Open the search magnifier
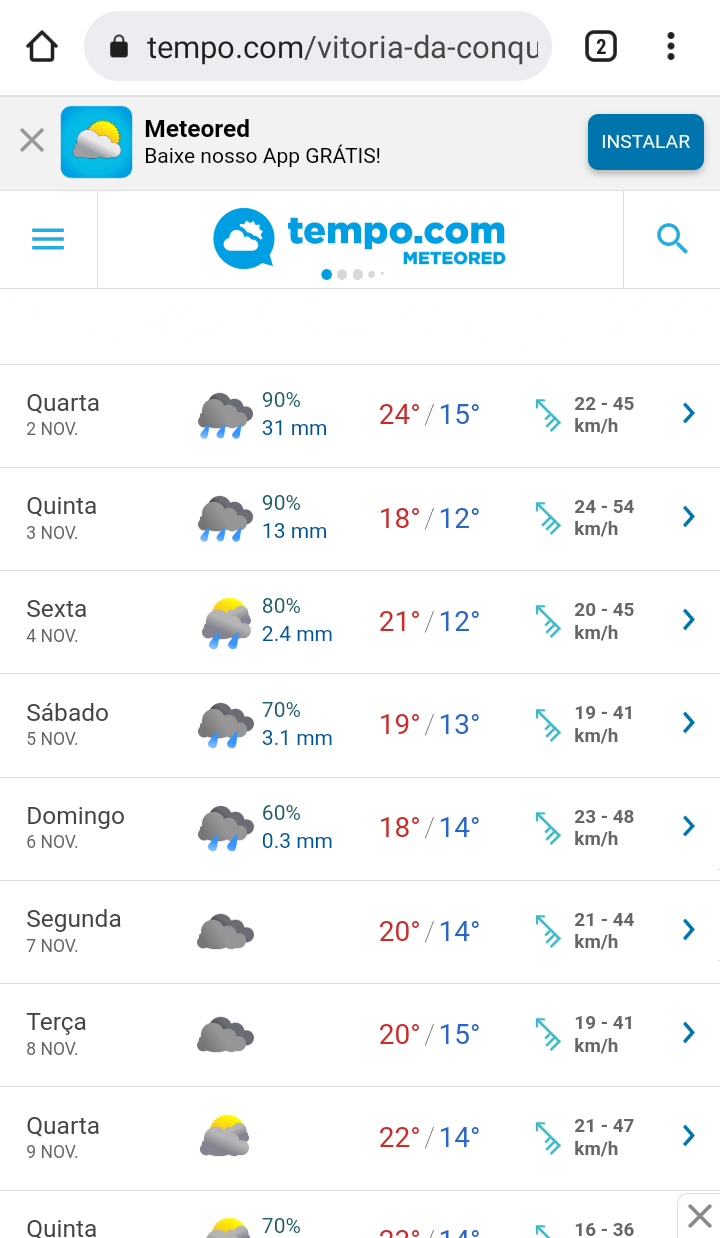 coord(672,240)
